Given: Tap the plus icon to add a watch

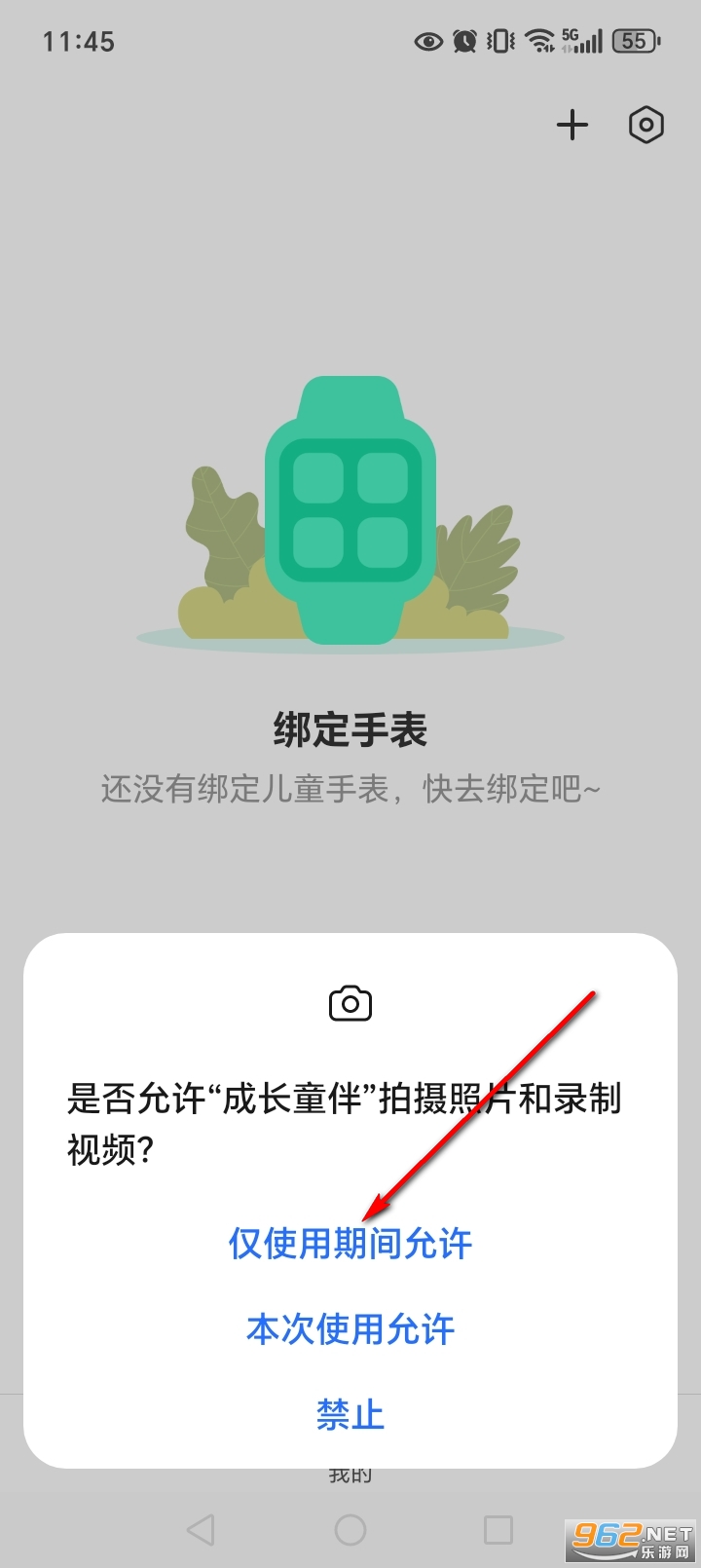Looking at the screenshot, I should click(x=572, y=125).
